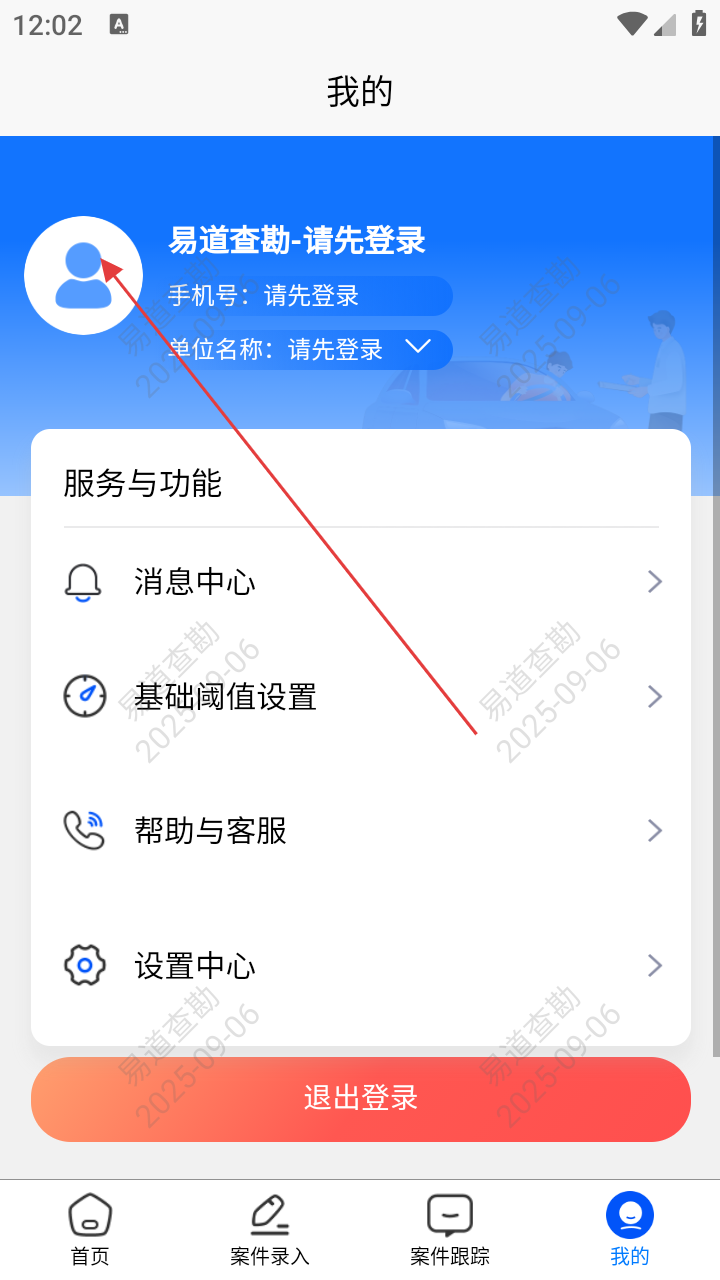Switch to the 案件录入 tab
The height and width of the screenshot is (1280, 720).
[x=270, y=1230]
